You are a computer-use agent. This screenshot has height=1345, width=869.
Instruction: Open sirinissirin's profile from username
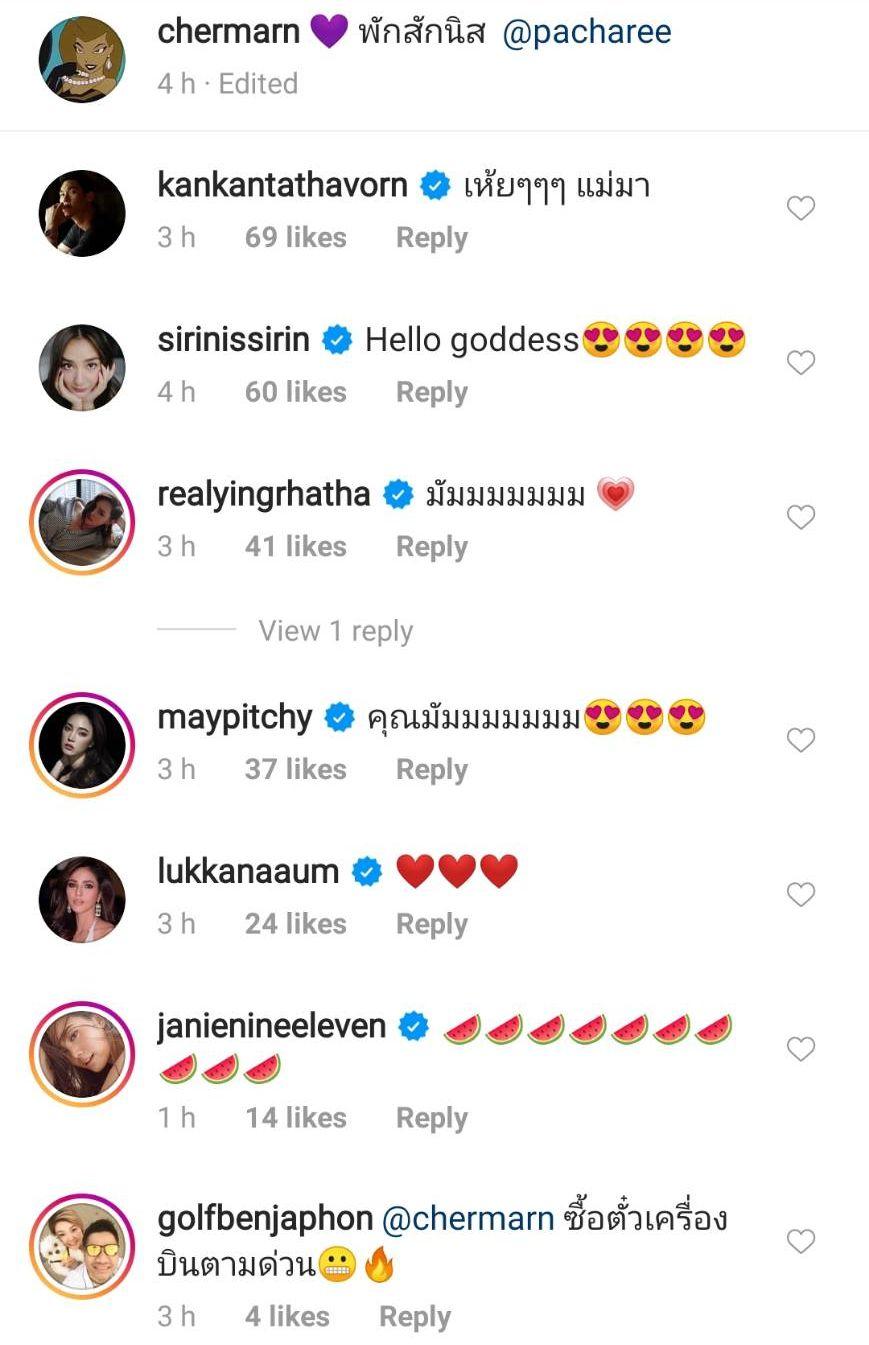click(x=233, y=340)
